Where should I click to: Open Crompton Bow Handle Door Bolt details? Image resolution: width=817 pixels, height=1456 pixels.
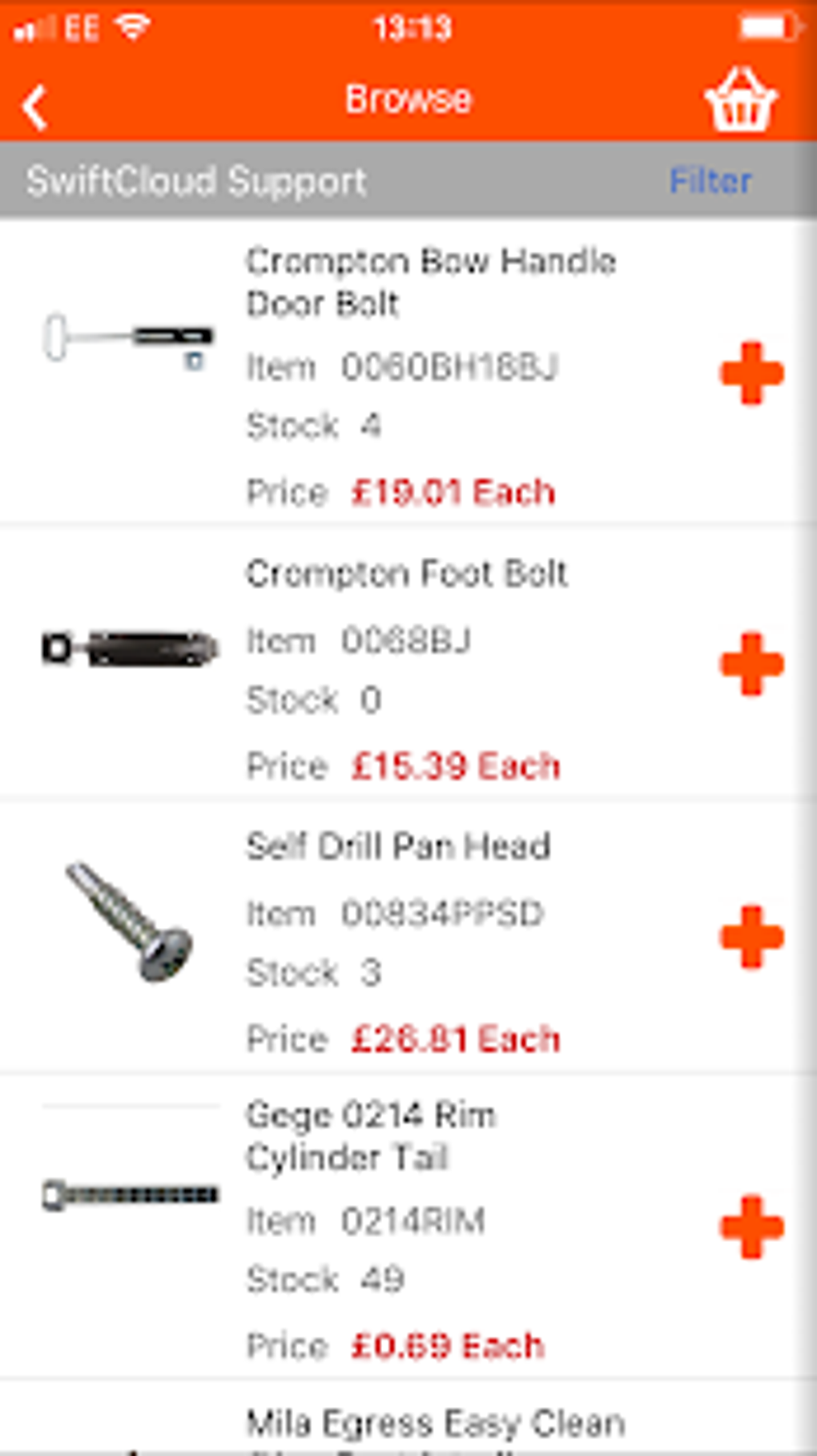pos(430,281)
